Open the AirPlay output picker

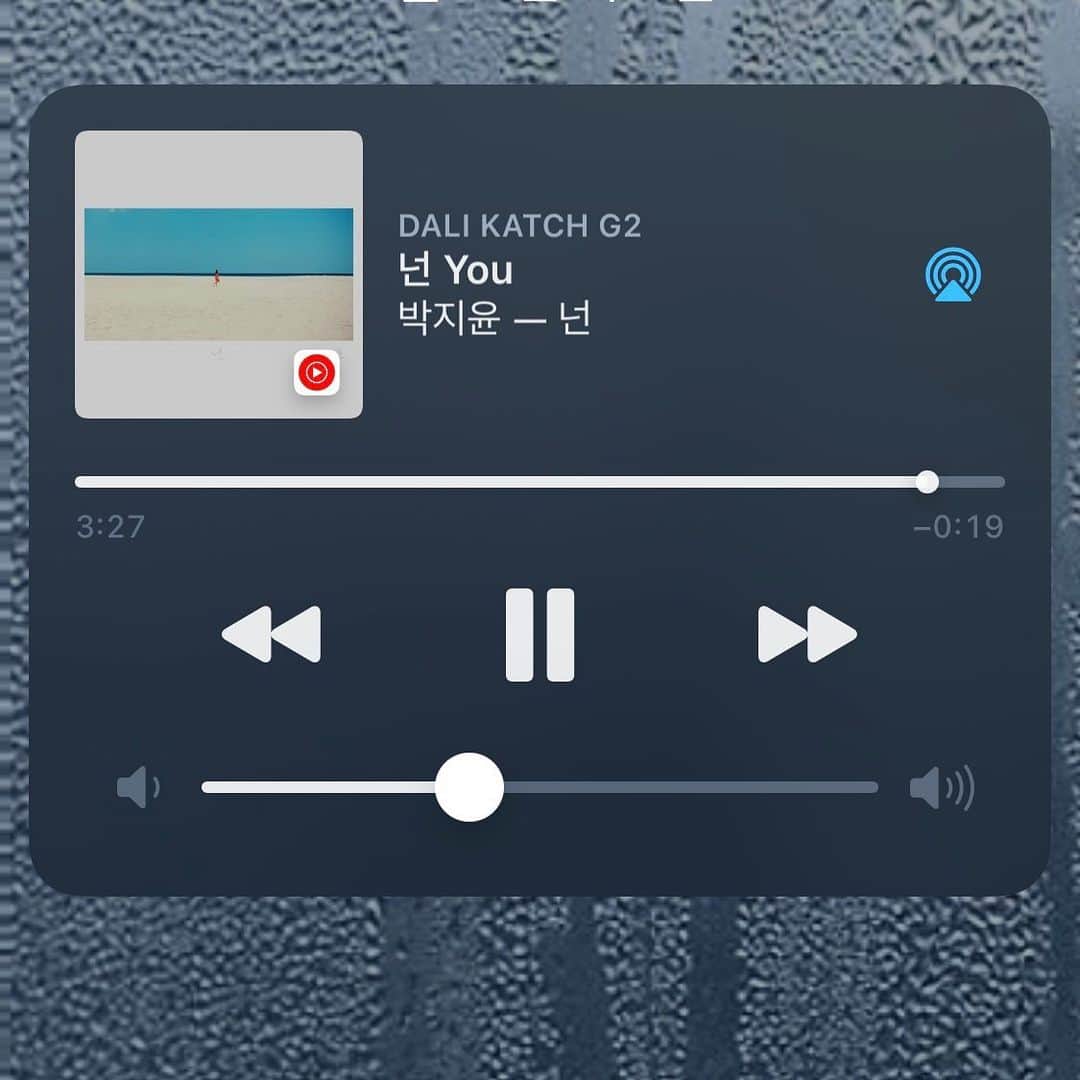point(952,274)
